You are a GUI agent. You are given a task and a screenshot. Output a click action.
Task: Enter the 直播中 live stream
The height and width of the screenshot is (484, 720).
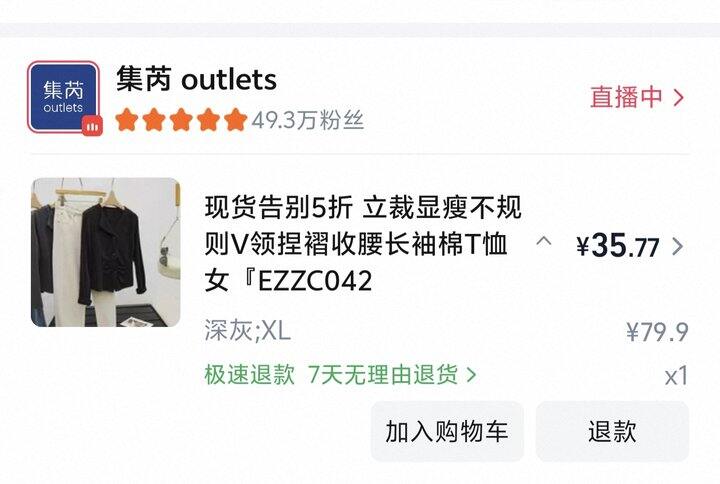click(637, 97)
